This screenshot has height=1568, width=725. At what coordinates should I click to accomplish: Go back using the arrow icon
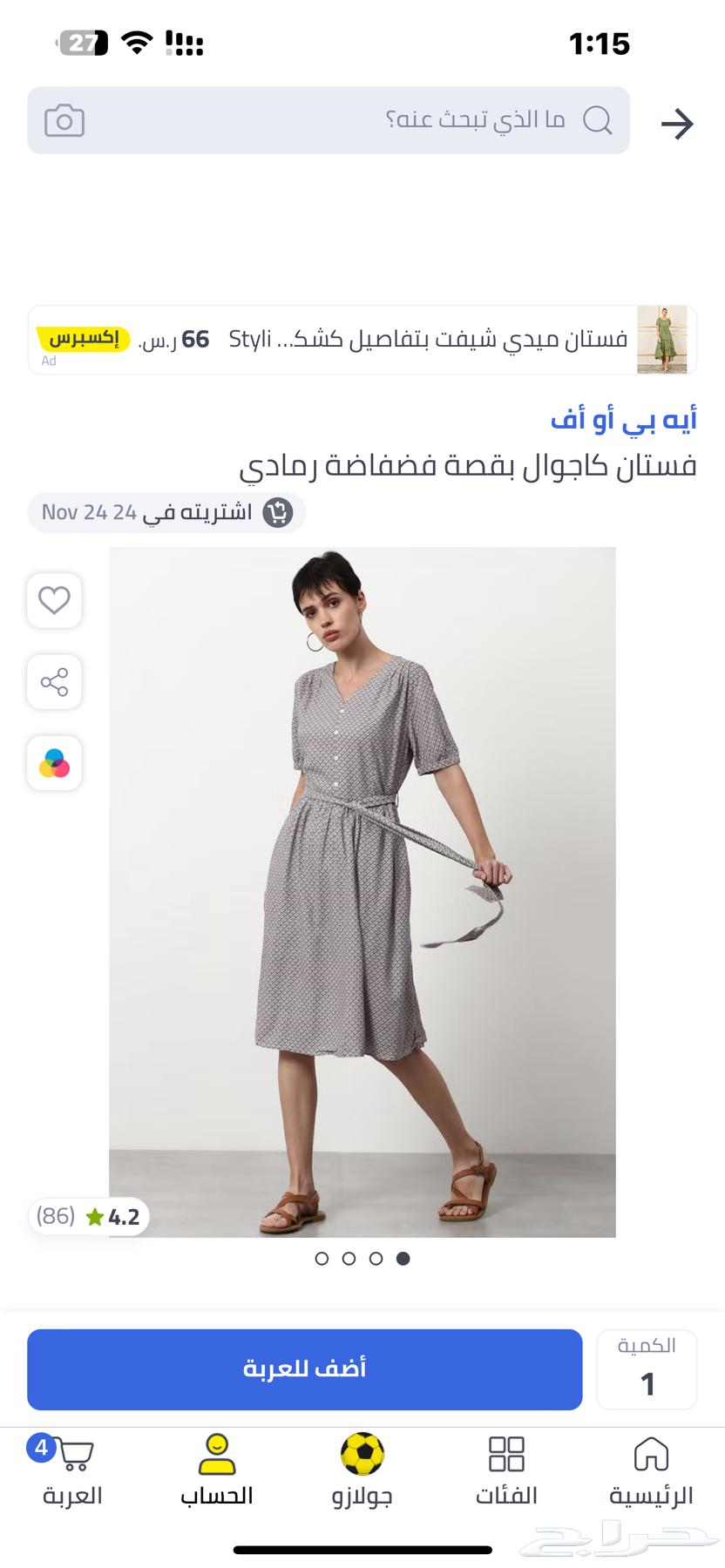(x=676, y=124)
